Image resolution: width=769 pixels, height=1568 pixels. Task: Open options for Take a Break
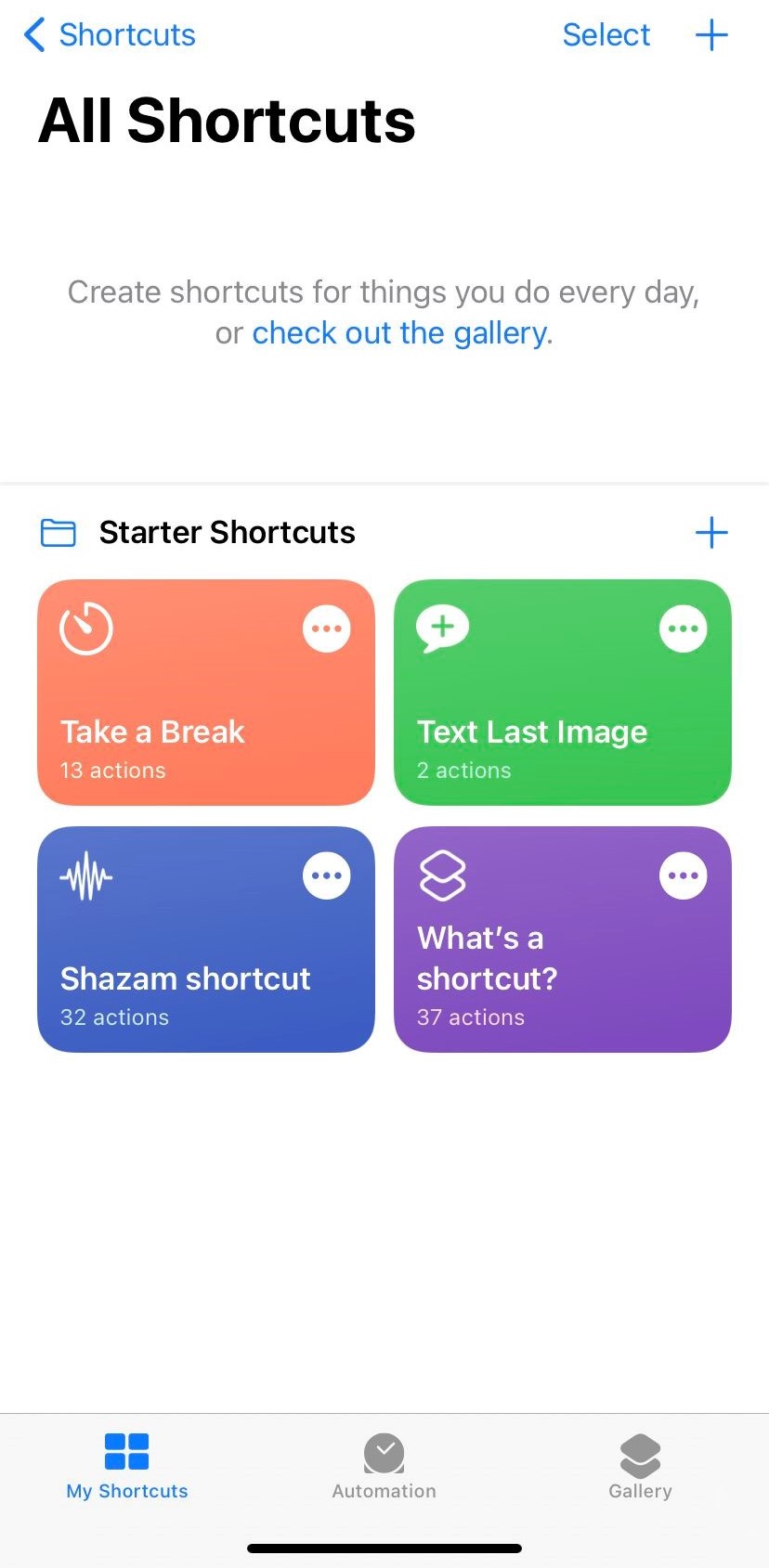tap(327, 628)
